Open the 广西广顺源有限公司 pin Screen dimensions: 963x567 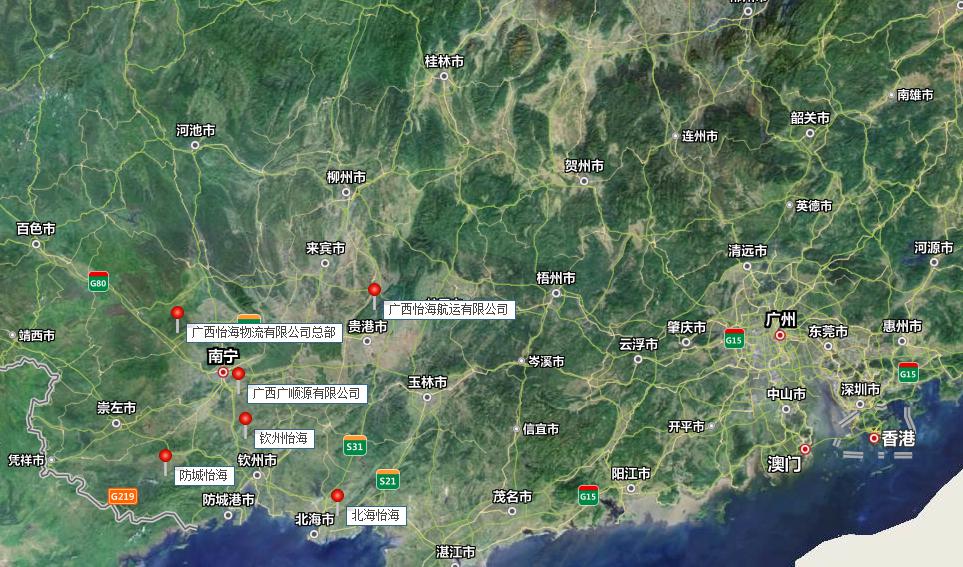238,374
